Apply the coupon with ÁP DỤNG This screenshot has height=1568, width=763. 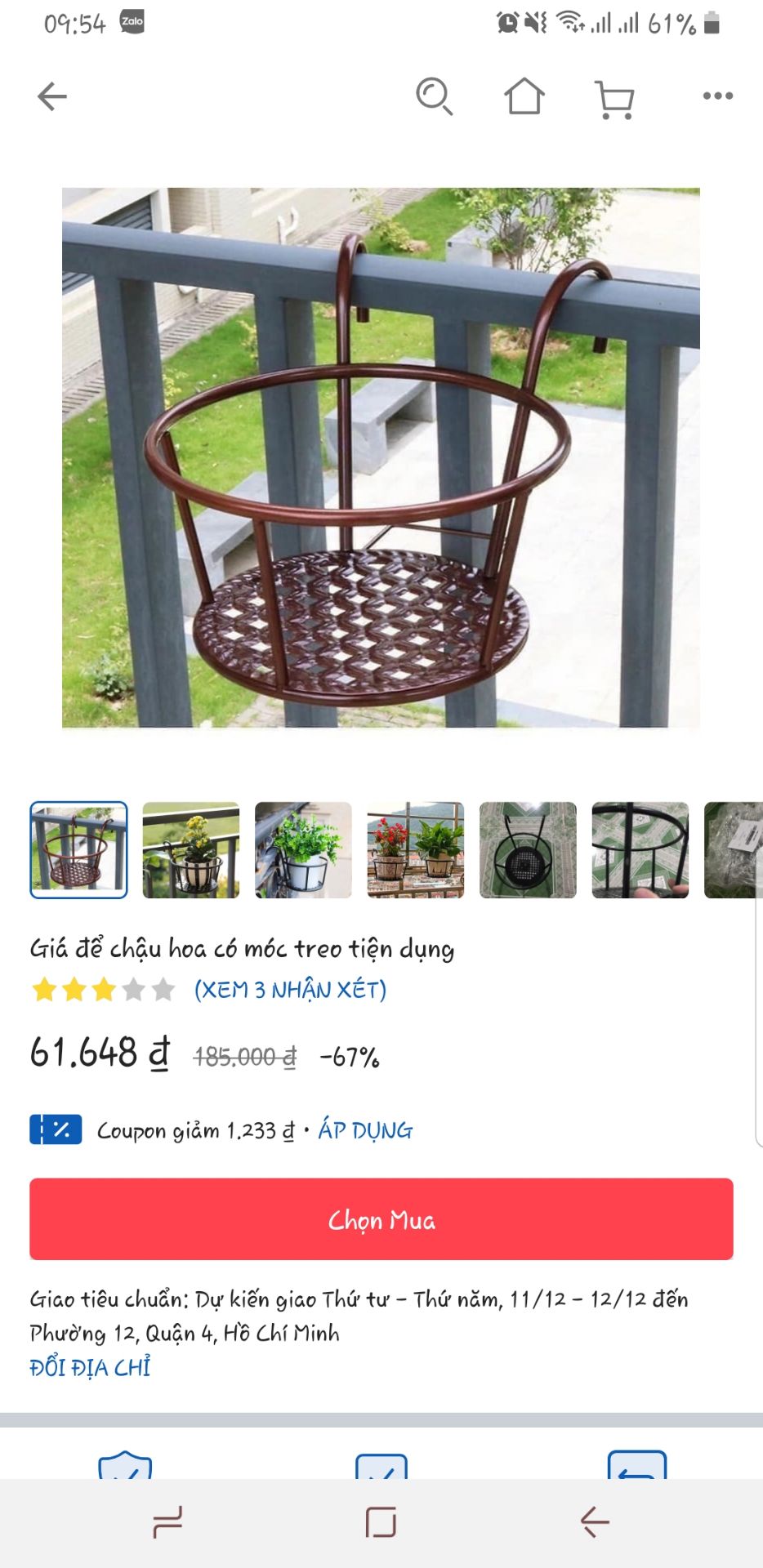click(365, 1130)
